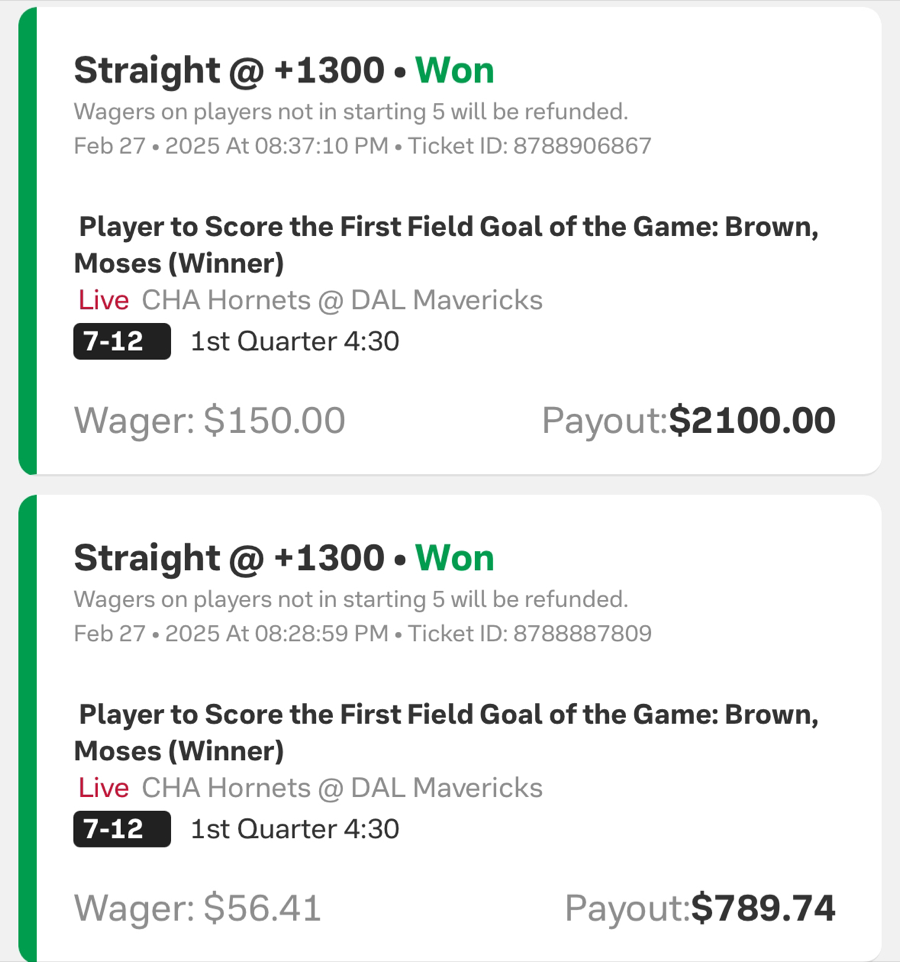Click Wager: $56.41 on second bet
Viewport: 900px width, 962px height.
(197, 908)
